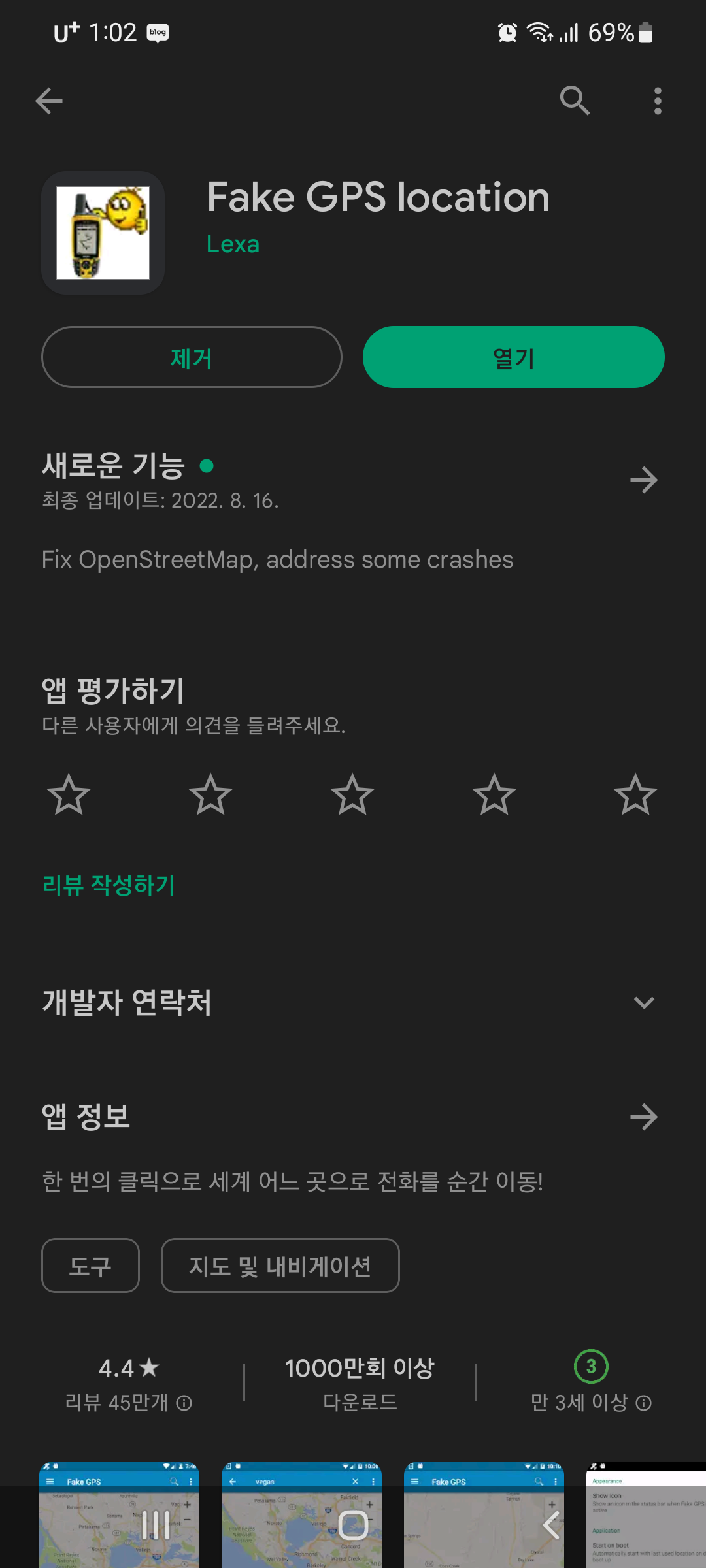Image resolution: width=706 pixels, height=1568 pixels.
Task: Tap the home navigation button
Action: pyautogui.click(x=353, y=1522)
